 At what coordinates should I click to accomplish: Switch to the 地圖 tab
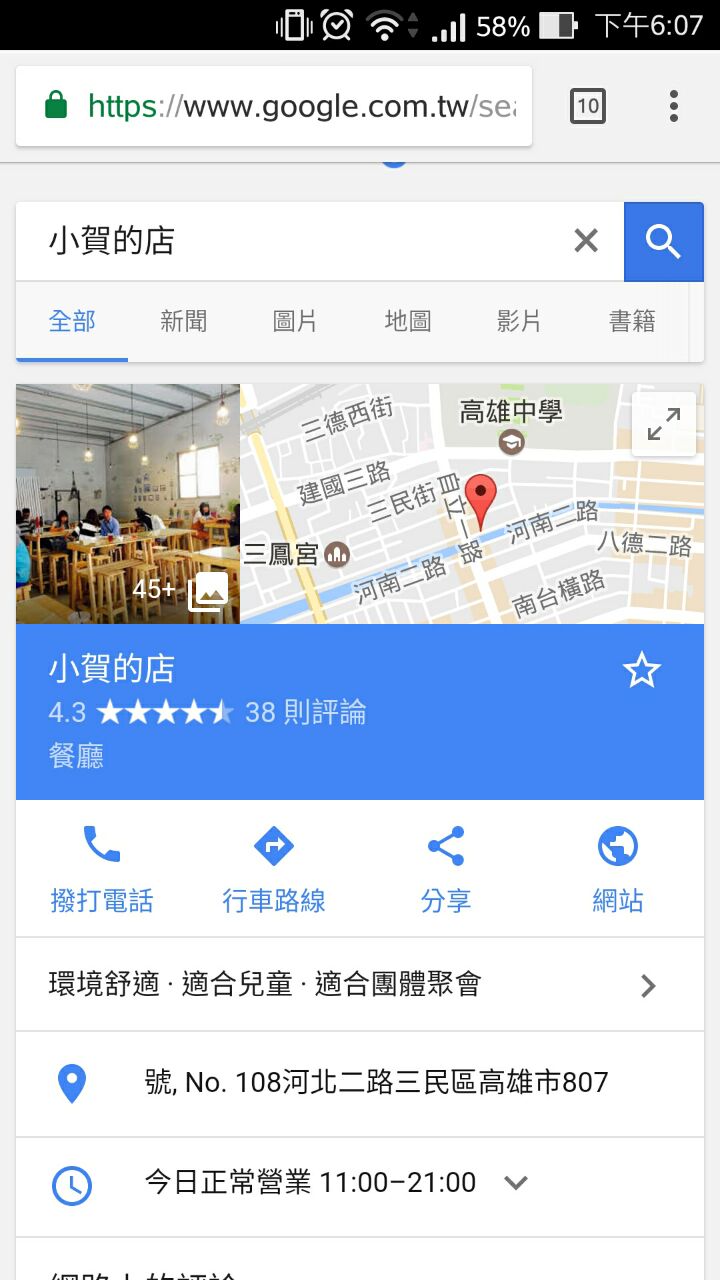[x=408, y=321]
